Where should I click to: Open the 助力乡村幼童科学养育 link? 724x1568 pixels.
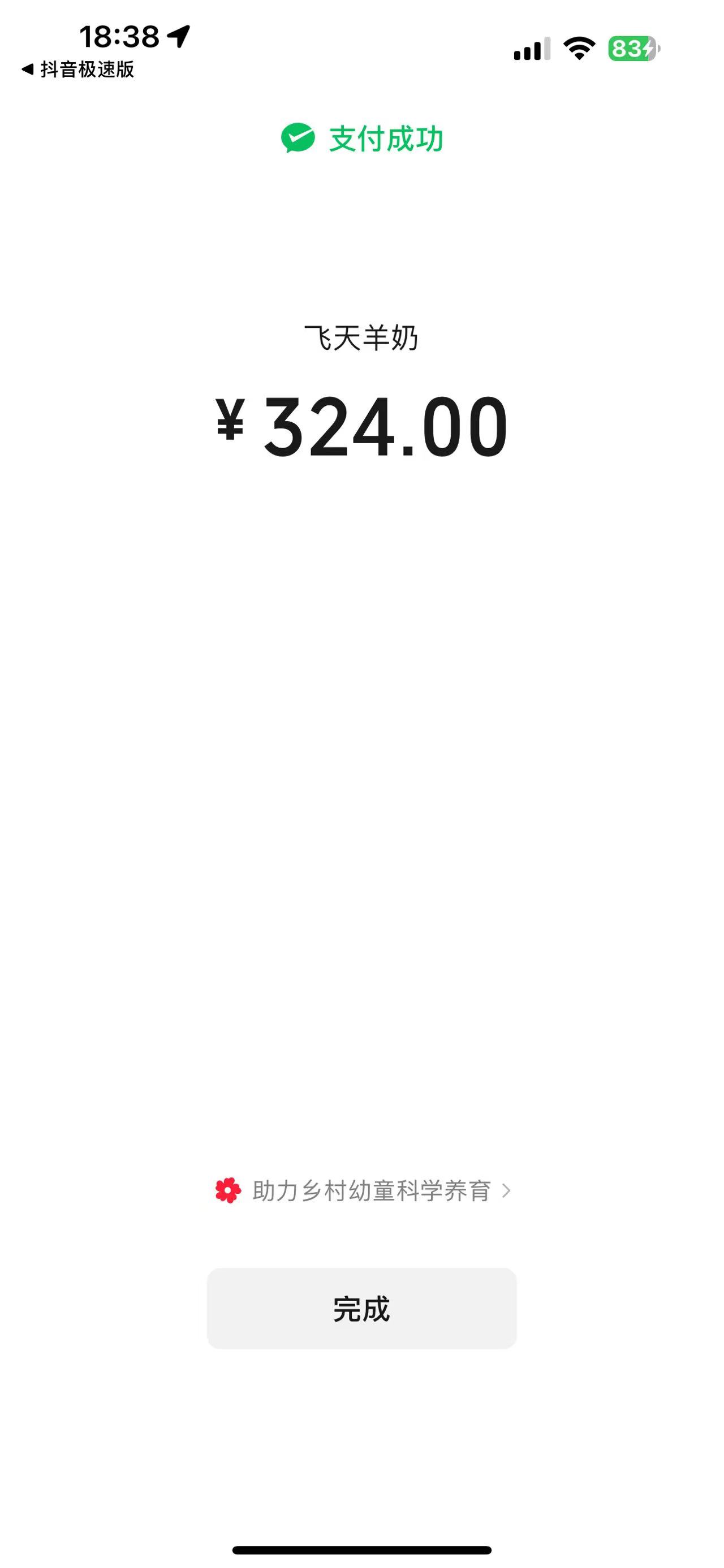pyautogui.click(x=363, y=1190)
